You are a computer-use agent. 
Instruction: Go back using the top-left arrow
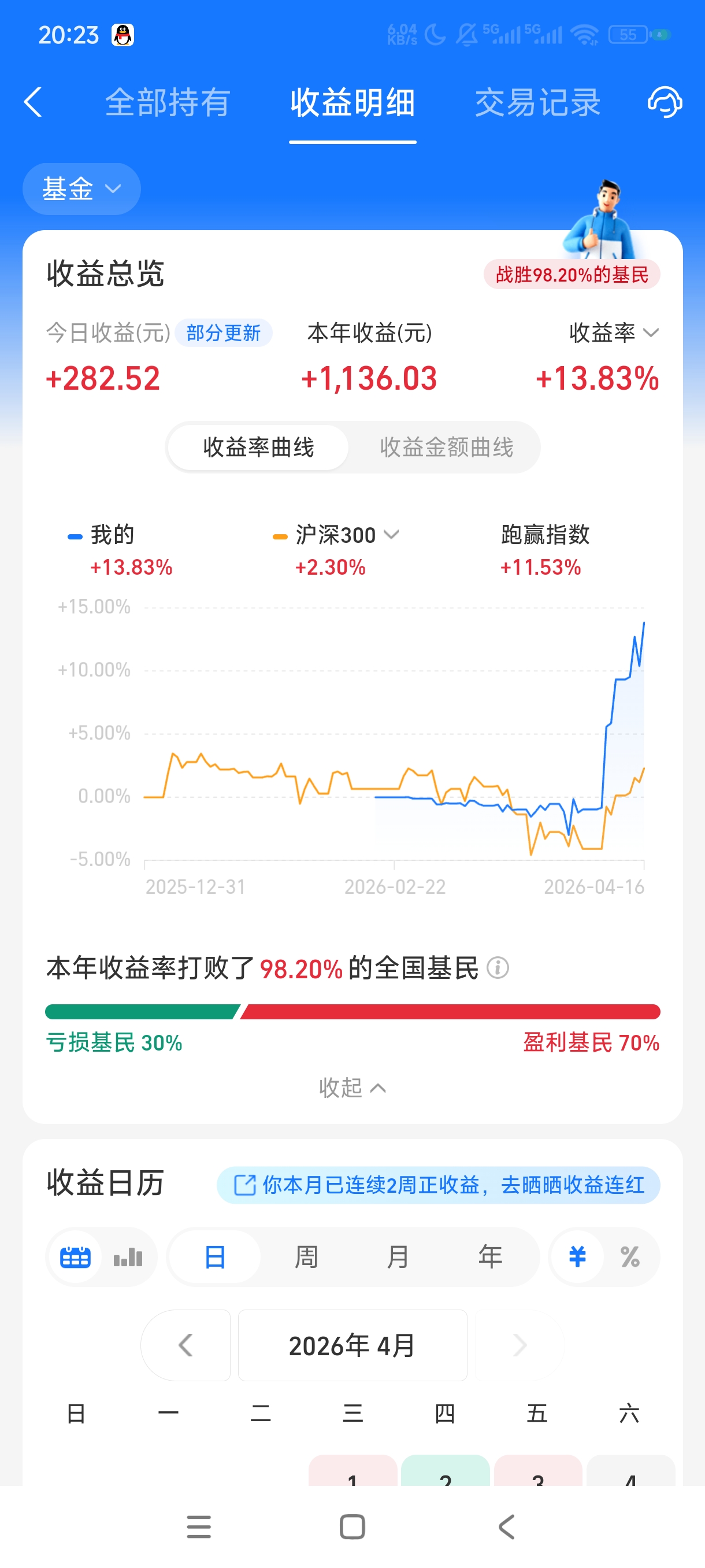click(x=33, y=102)
